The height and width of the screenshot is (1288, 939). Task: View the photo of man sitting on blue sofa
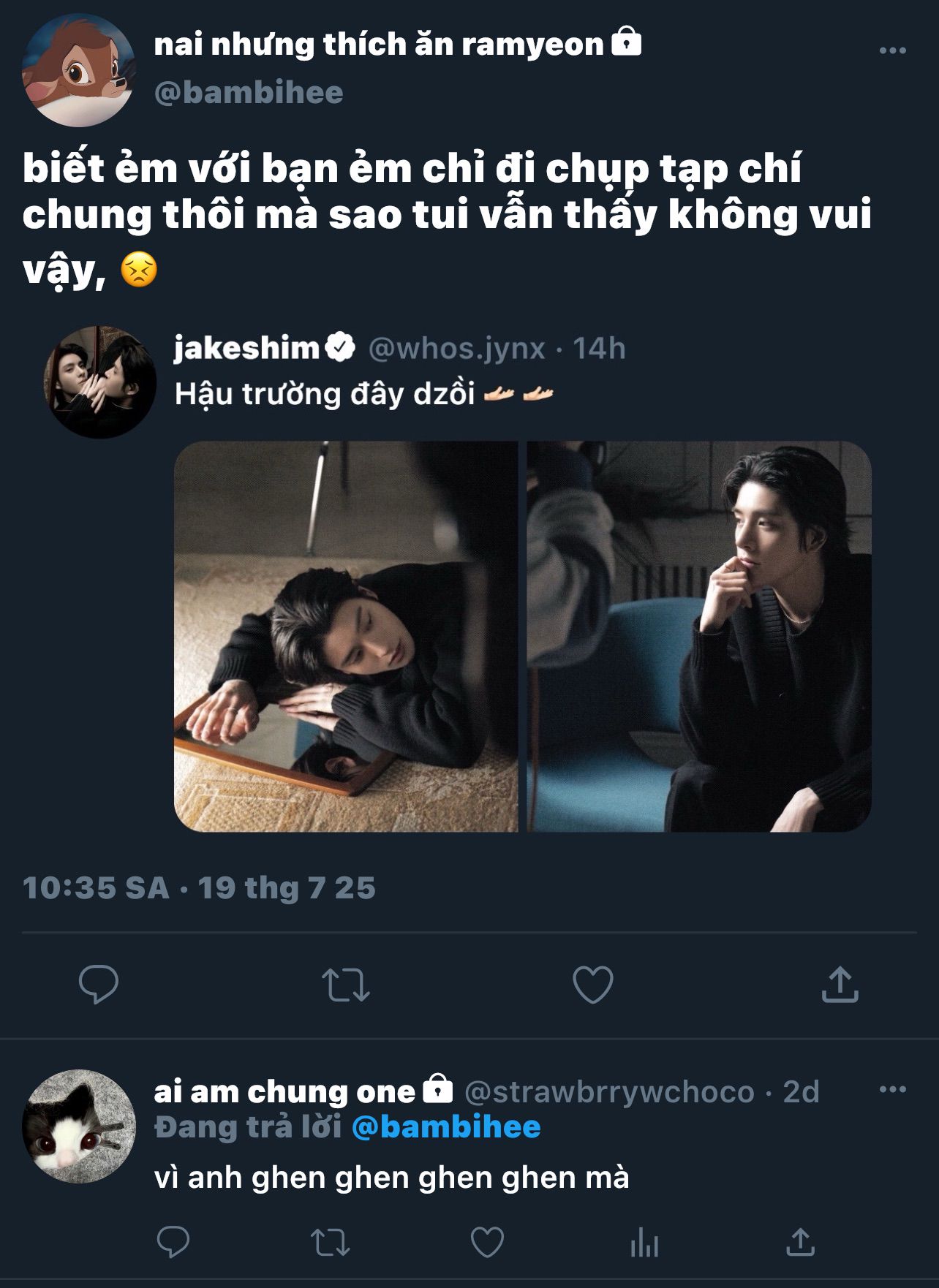tap(699, 636)
